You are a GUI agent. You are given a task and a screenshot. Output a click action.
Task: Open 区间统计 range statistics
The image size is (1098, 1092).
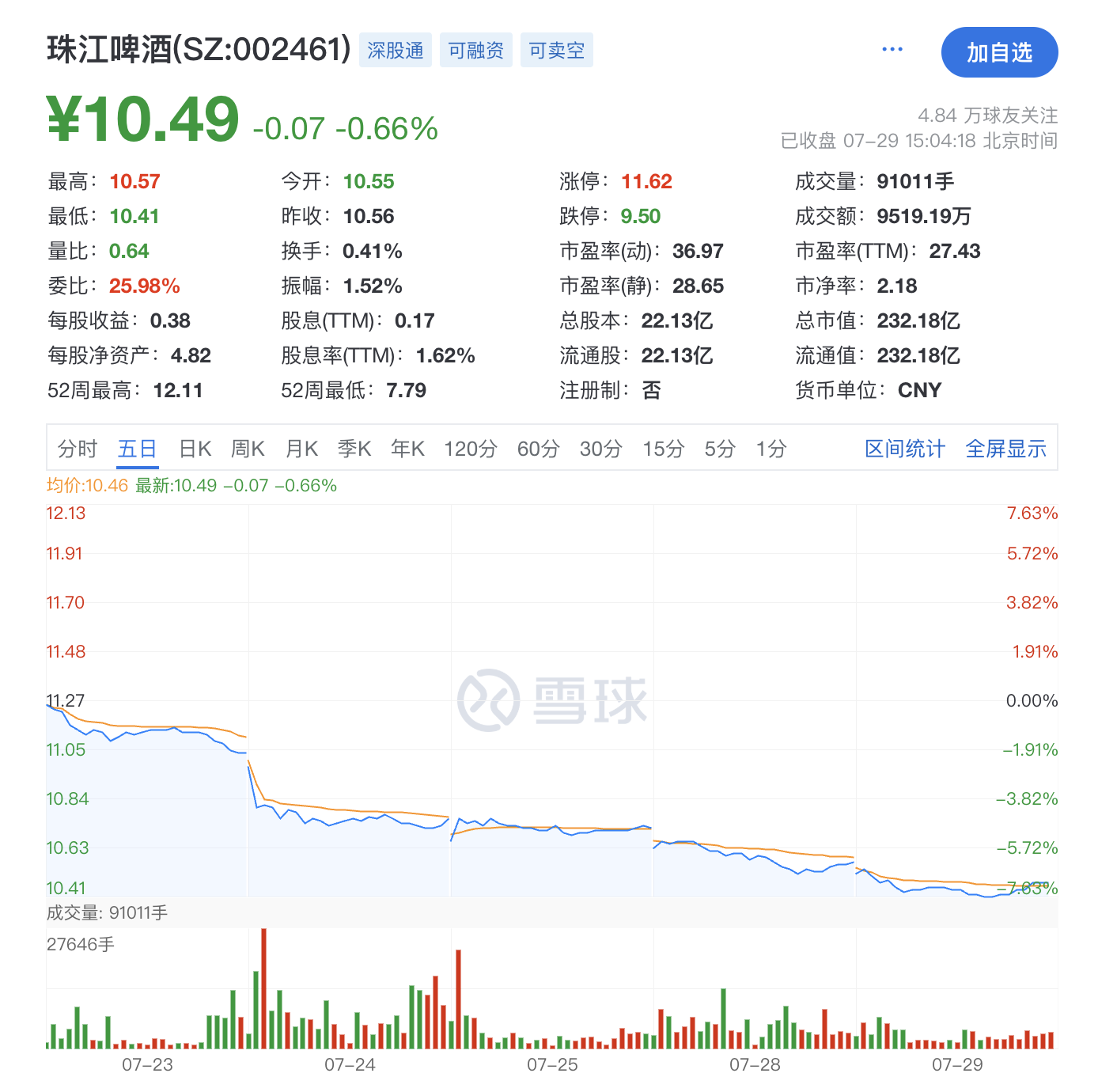point(905,449)
